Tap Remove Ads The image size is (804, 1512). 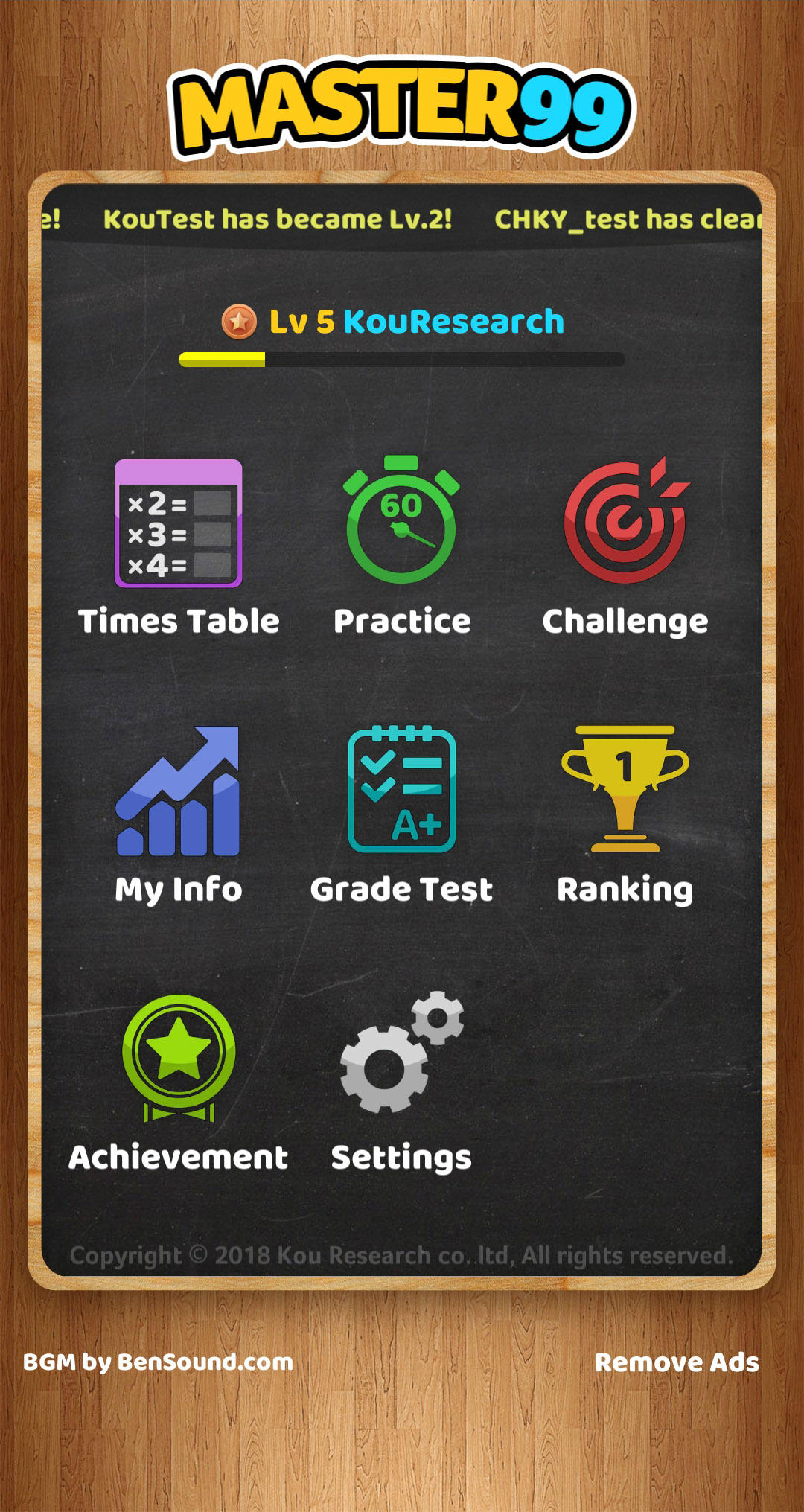(677, 1362)
